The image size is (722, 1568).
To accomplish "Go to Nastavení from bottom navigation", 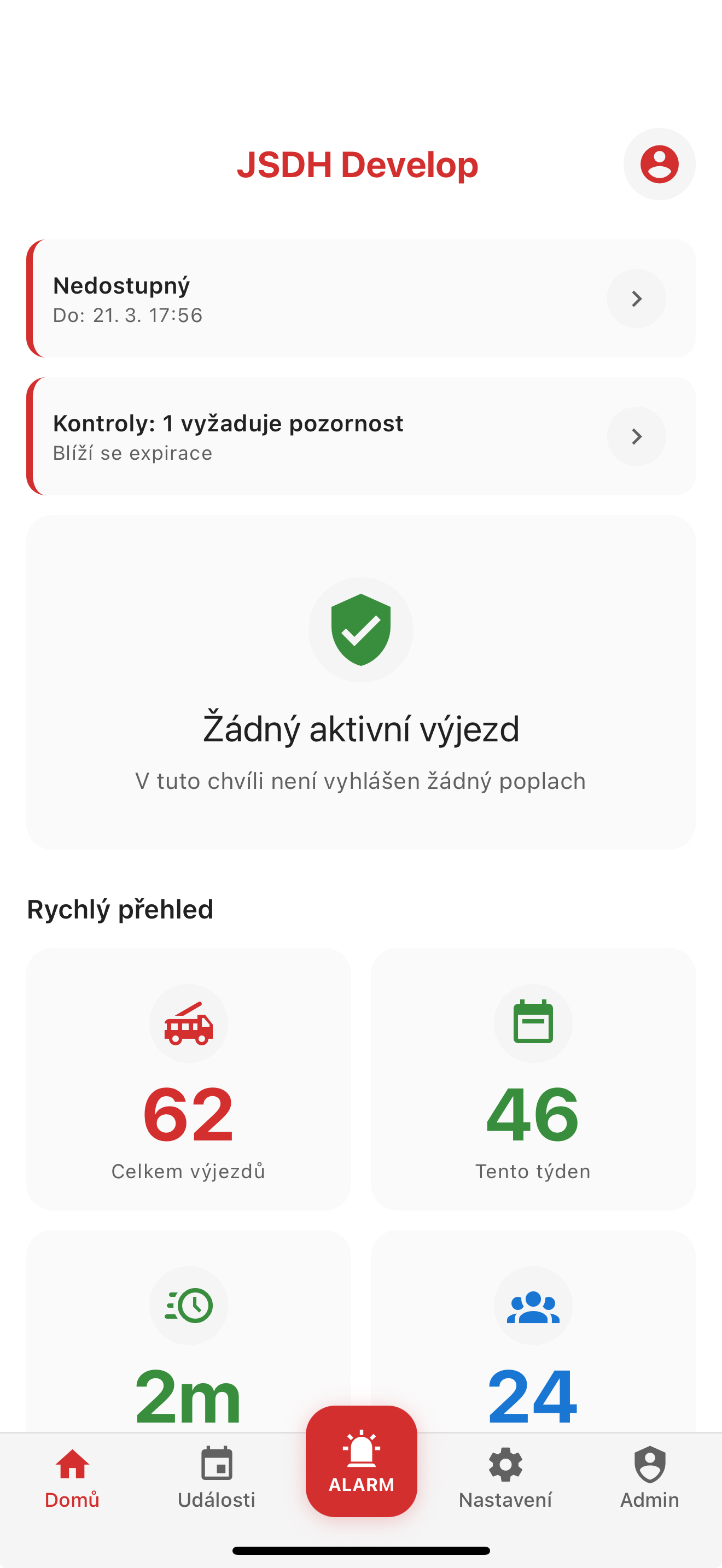I will pos(505,1479).
